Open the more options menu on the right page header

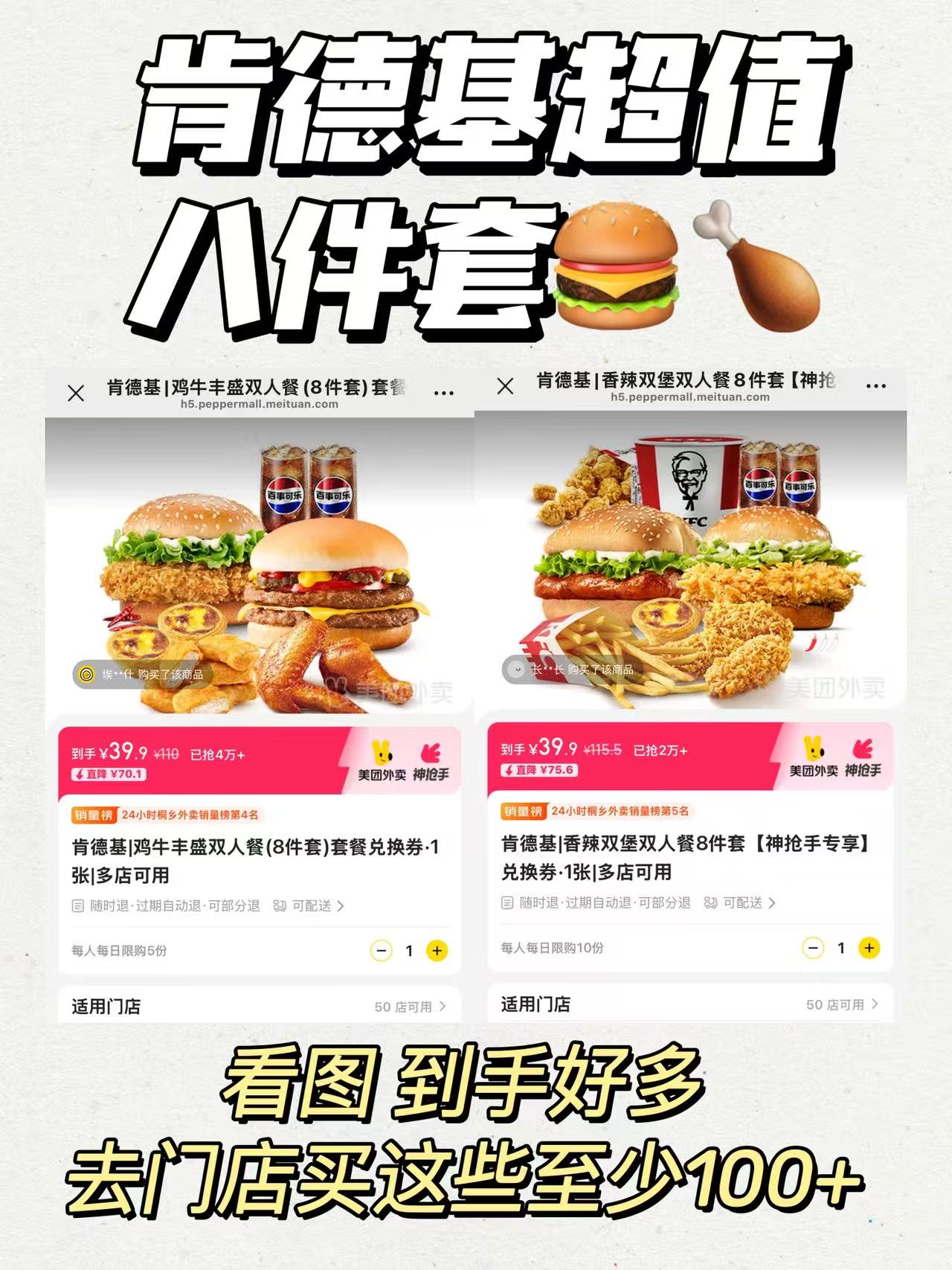[874, 385]
